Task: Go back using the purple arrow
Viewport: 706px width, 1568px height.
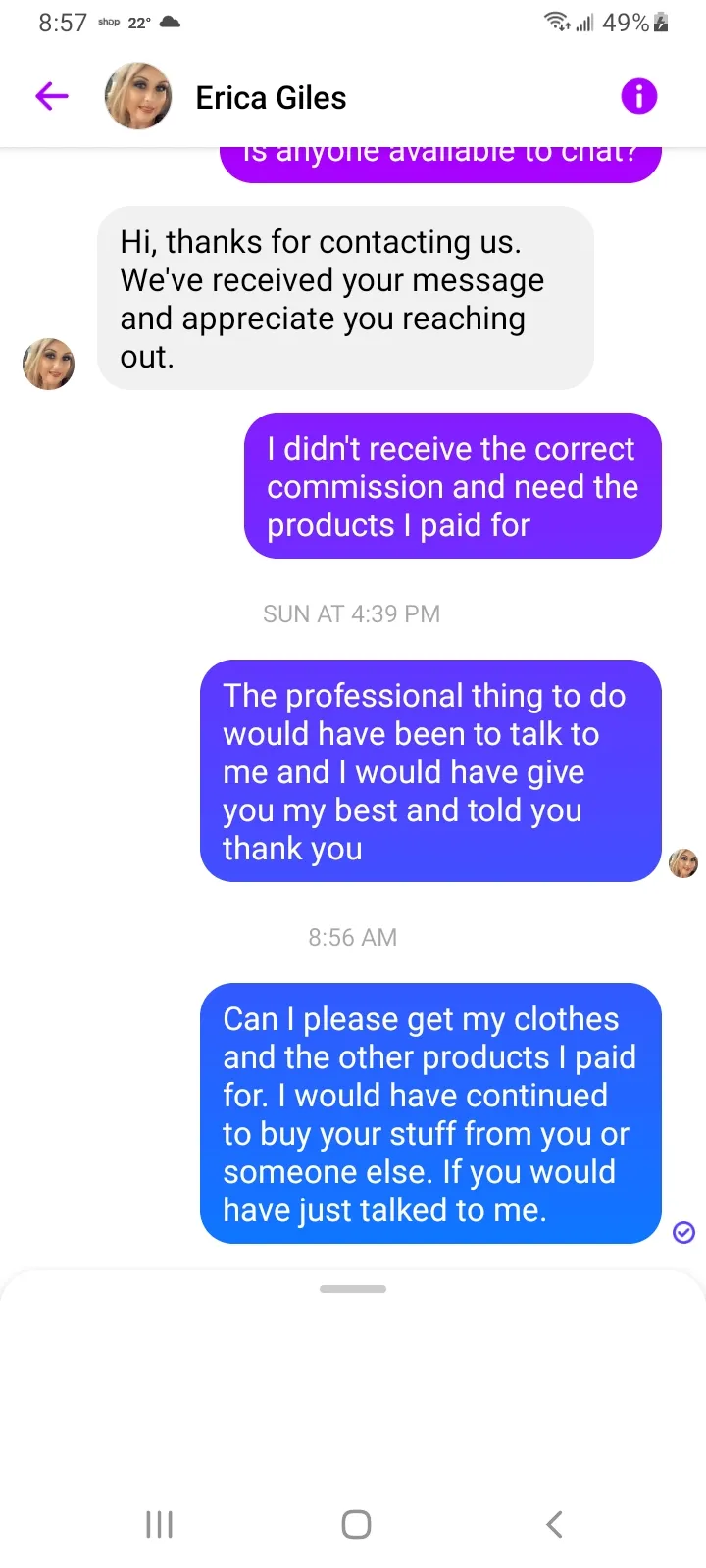Action: tap(52, 96)
